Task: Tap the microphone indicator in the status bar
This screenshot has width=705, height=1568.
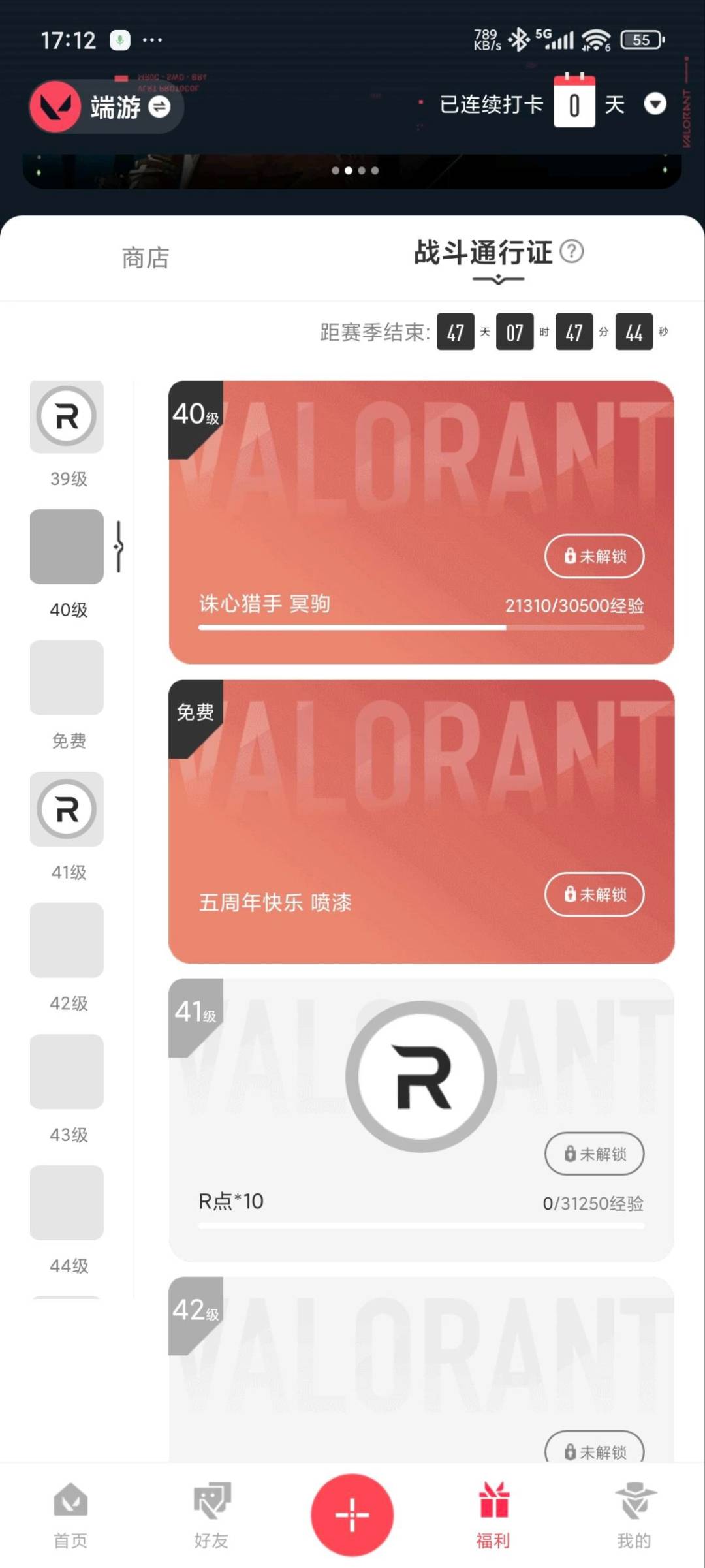Action: [x=119, y=40]
